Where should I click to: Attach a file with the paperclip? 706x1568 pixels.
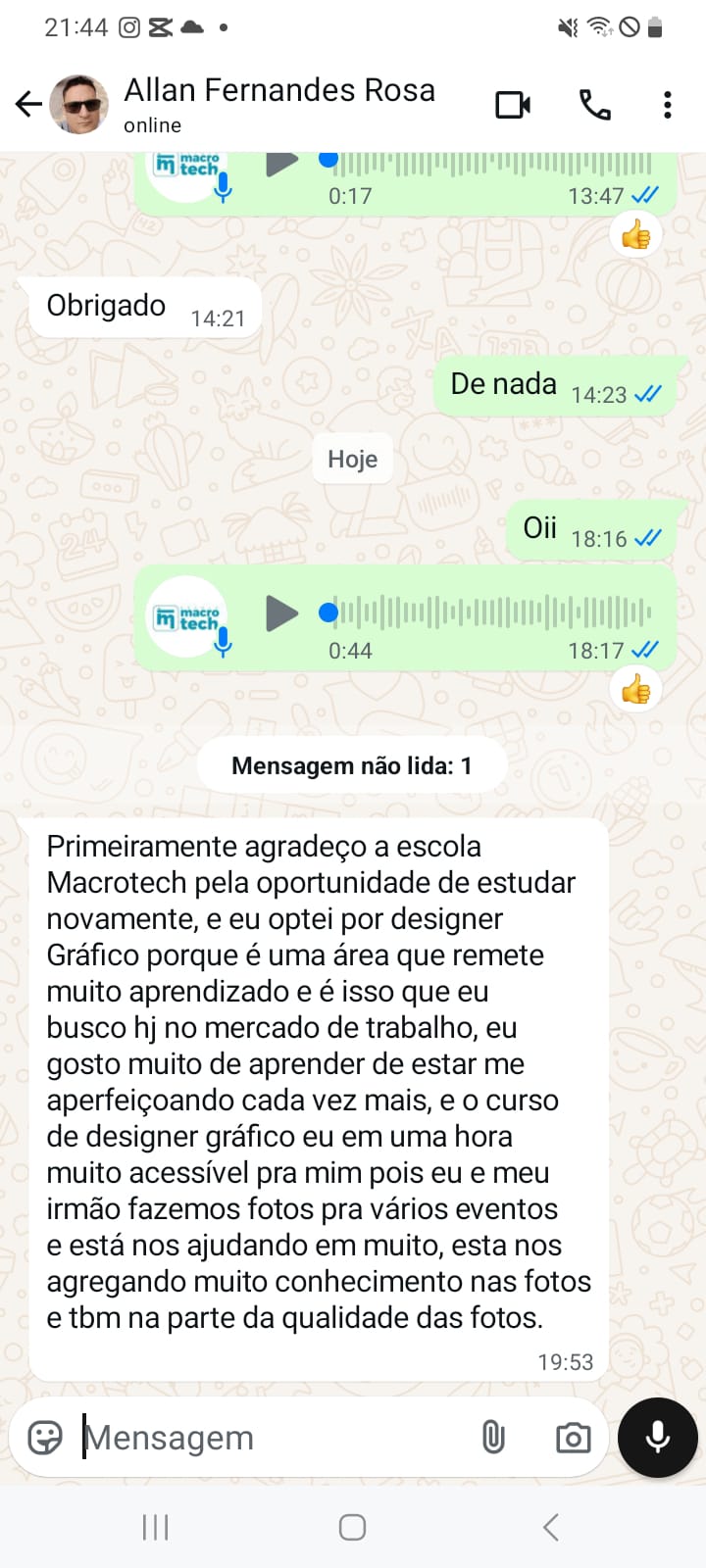(493, 1438)
